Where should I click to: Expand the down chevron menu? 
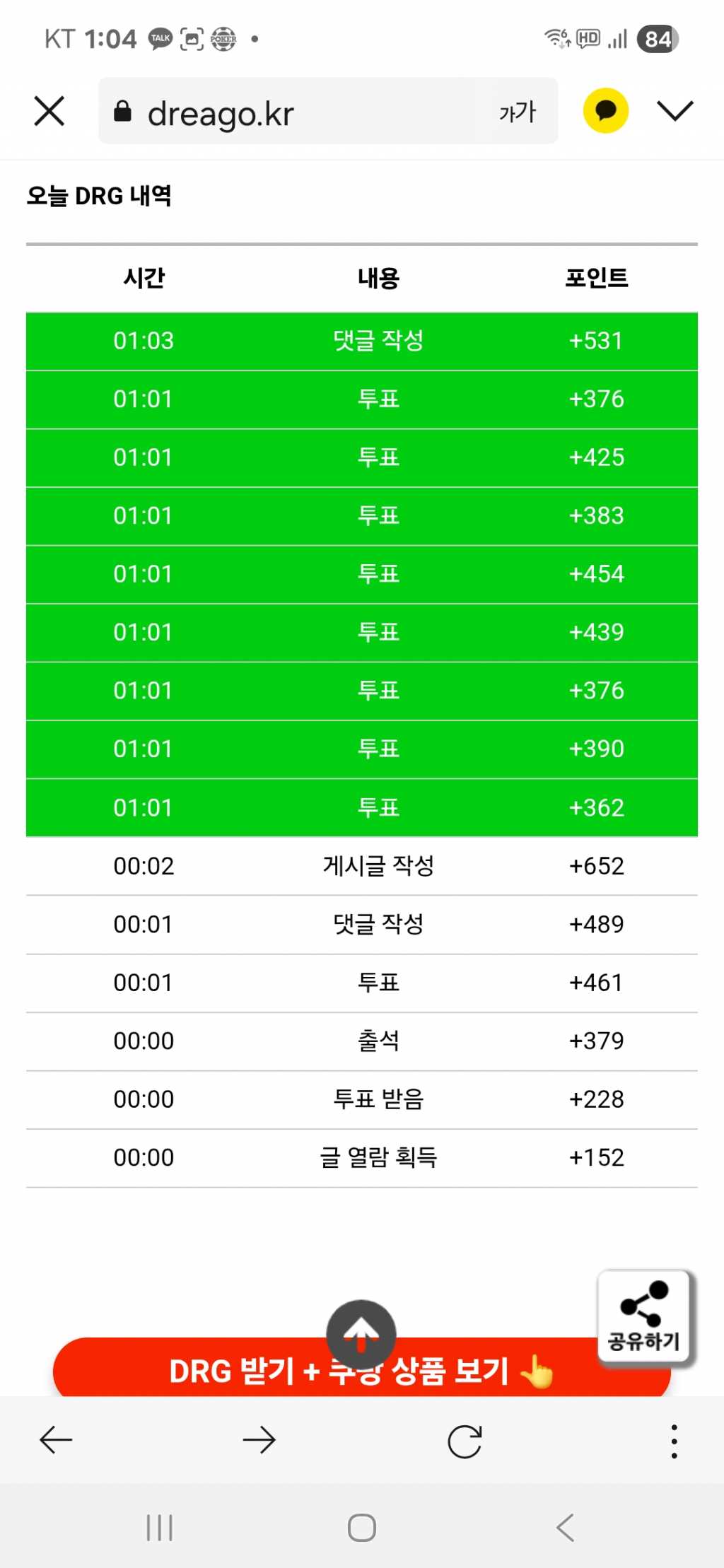(675, 111)
